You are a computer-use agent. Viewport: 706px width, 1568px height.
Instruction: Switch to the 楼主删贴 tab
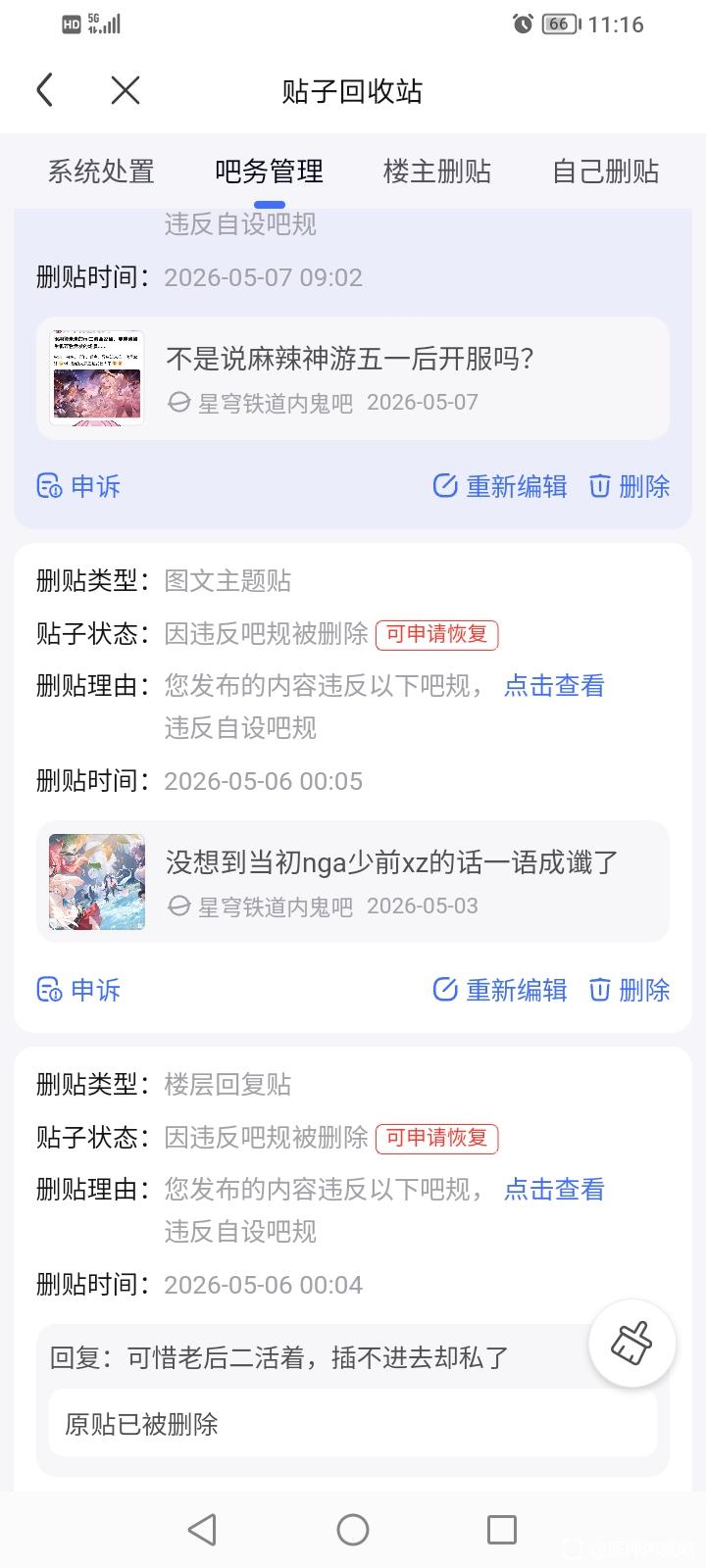coord(437,171)
